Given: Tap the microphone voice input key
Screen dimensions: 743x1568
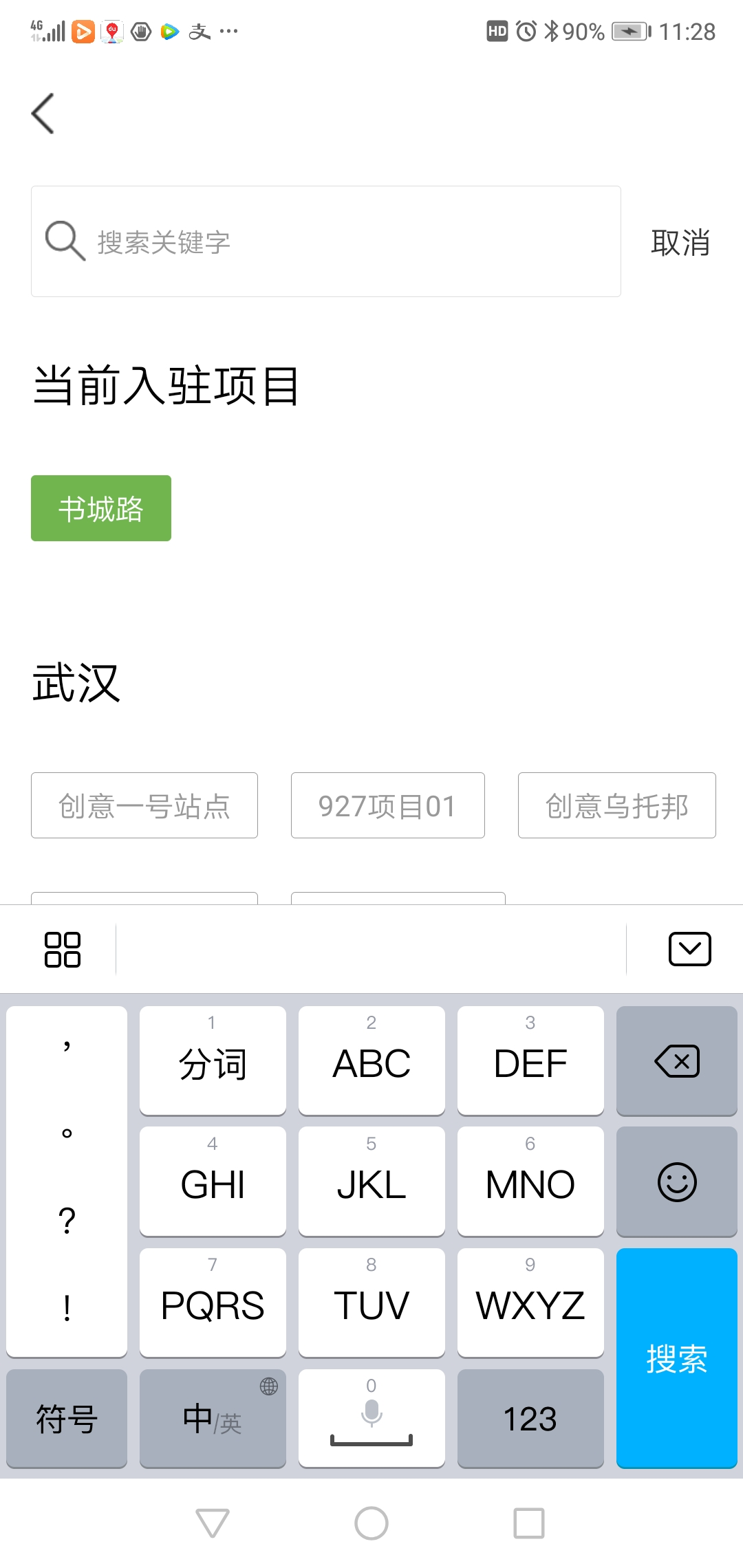Looking at the screenshot, I should [371, 1417].
